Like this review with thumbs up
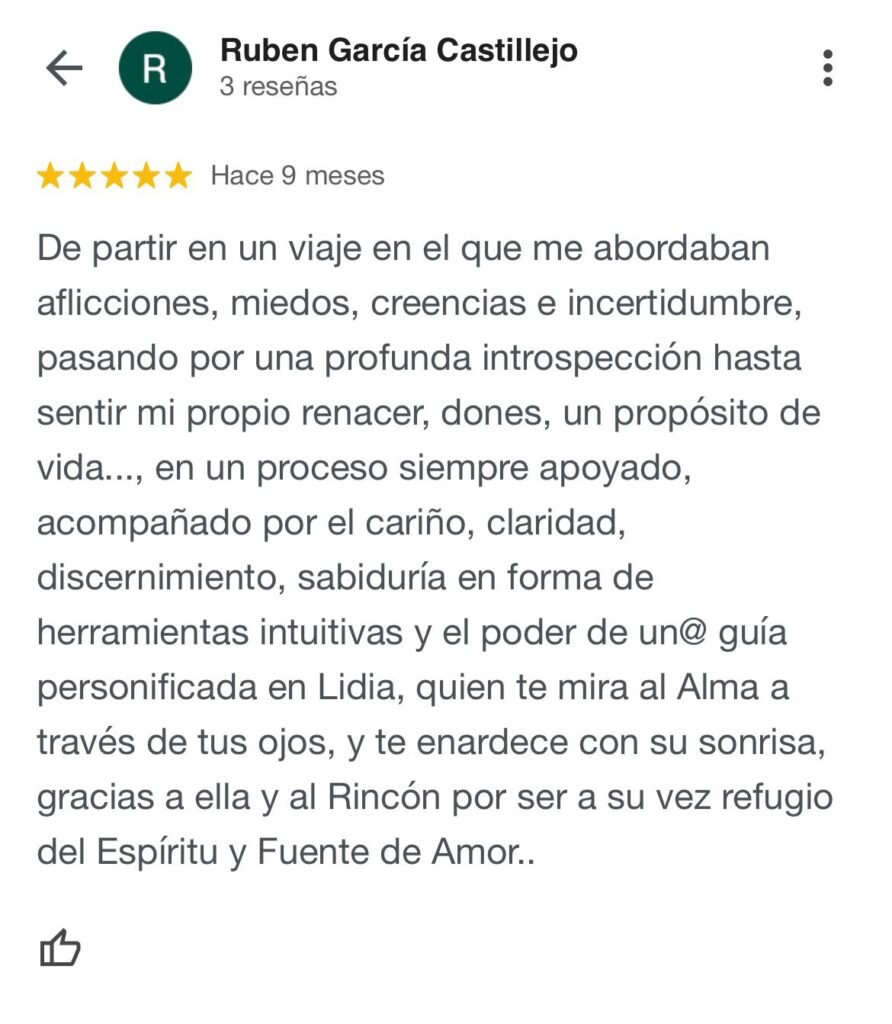The image size is (892, 1024). pyautogui.click(x=60, y=947)
